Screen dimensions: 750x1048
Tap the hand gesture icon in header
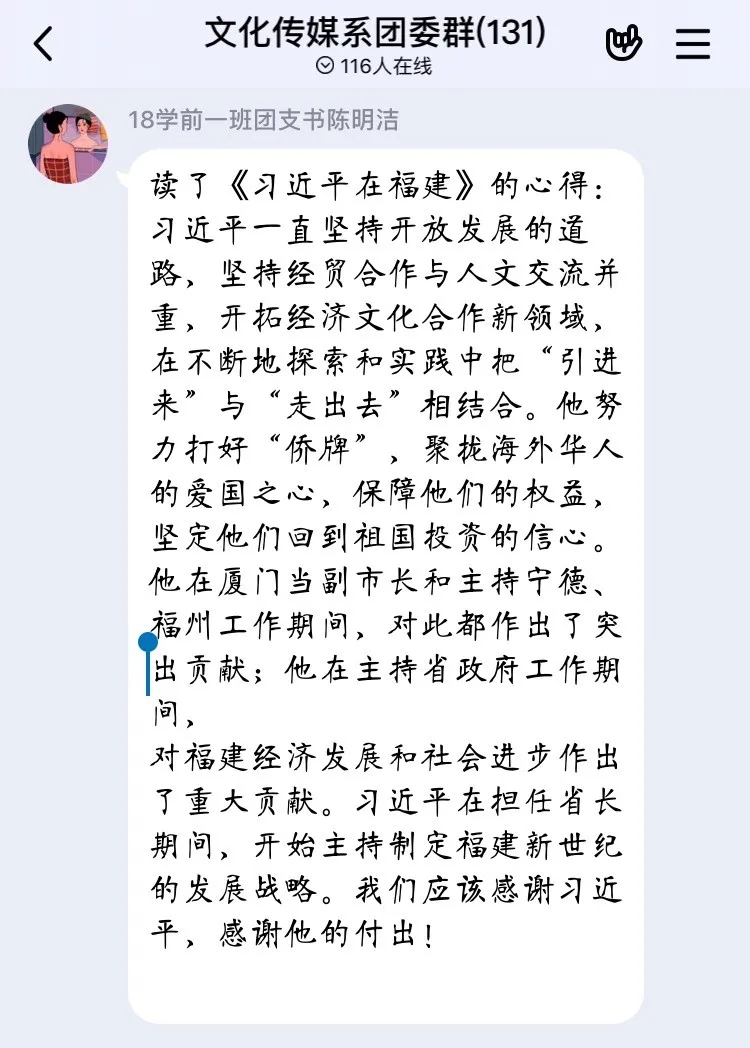tap(624, 43)
